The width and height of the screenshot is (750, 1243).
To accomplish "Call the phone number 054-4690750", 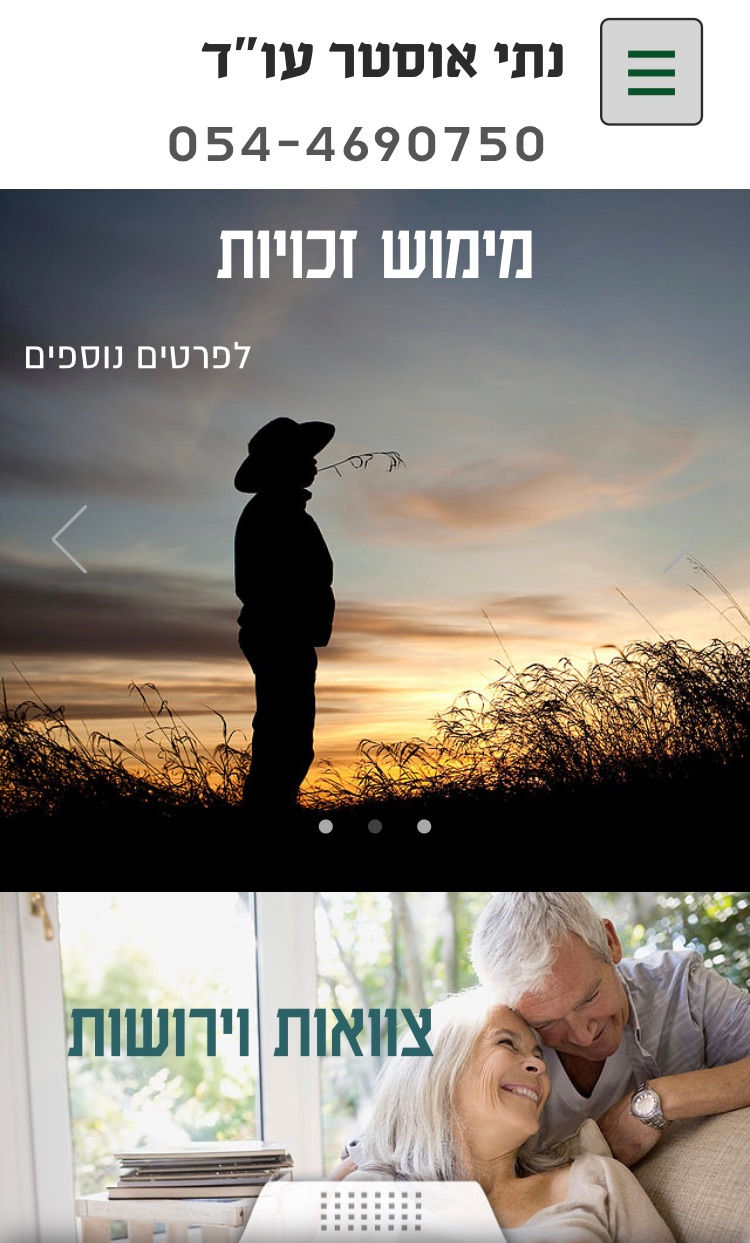I will (x=357, y=144).
